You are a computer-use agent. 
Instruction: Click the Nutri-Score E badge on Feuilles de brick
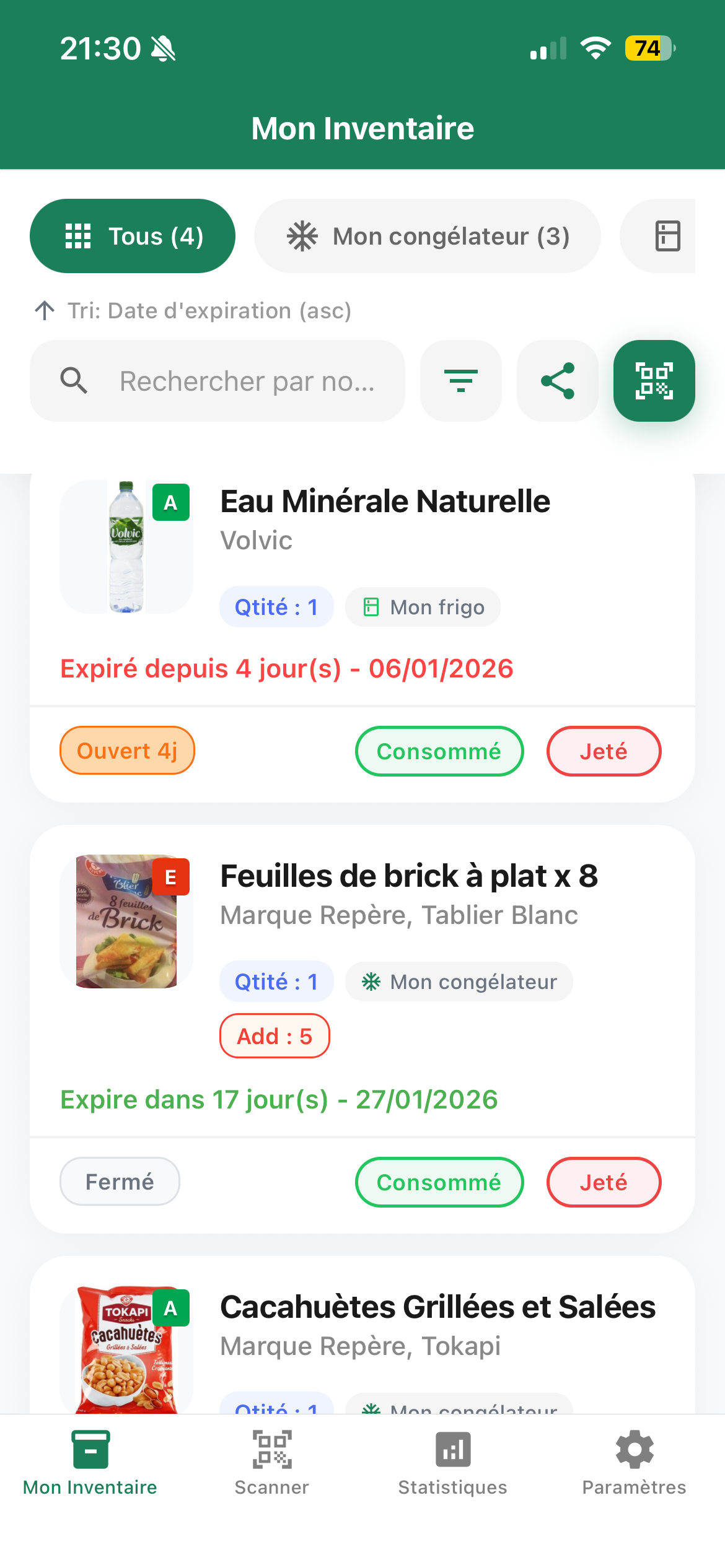pyautogui.click(x=170, y=876)
